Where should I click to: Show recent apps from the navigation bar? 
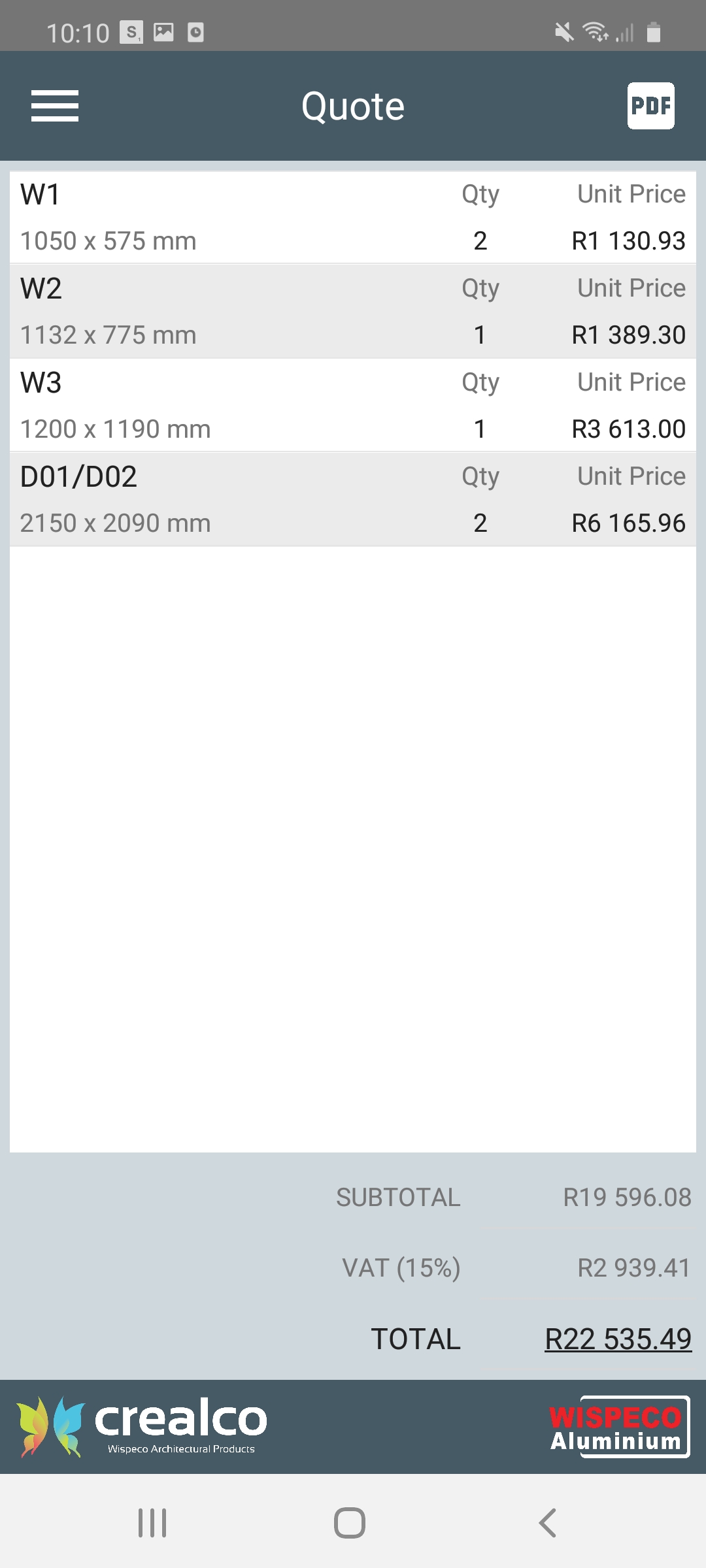click(152, 1523)
